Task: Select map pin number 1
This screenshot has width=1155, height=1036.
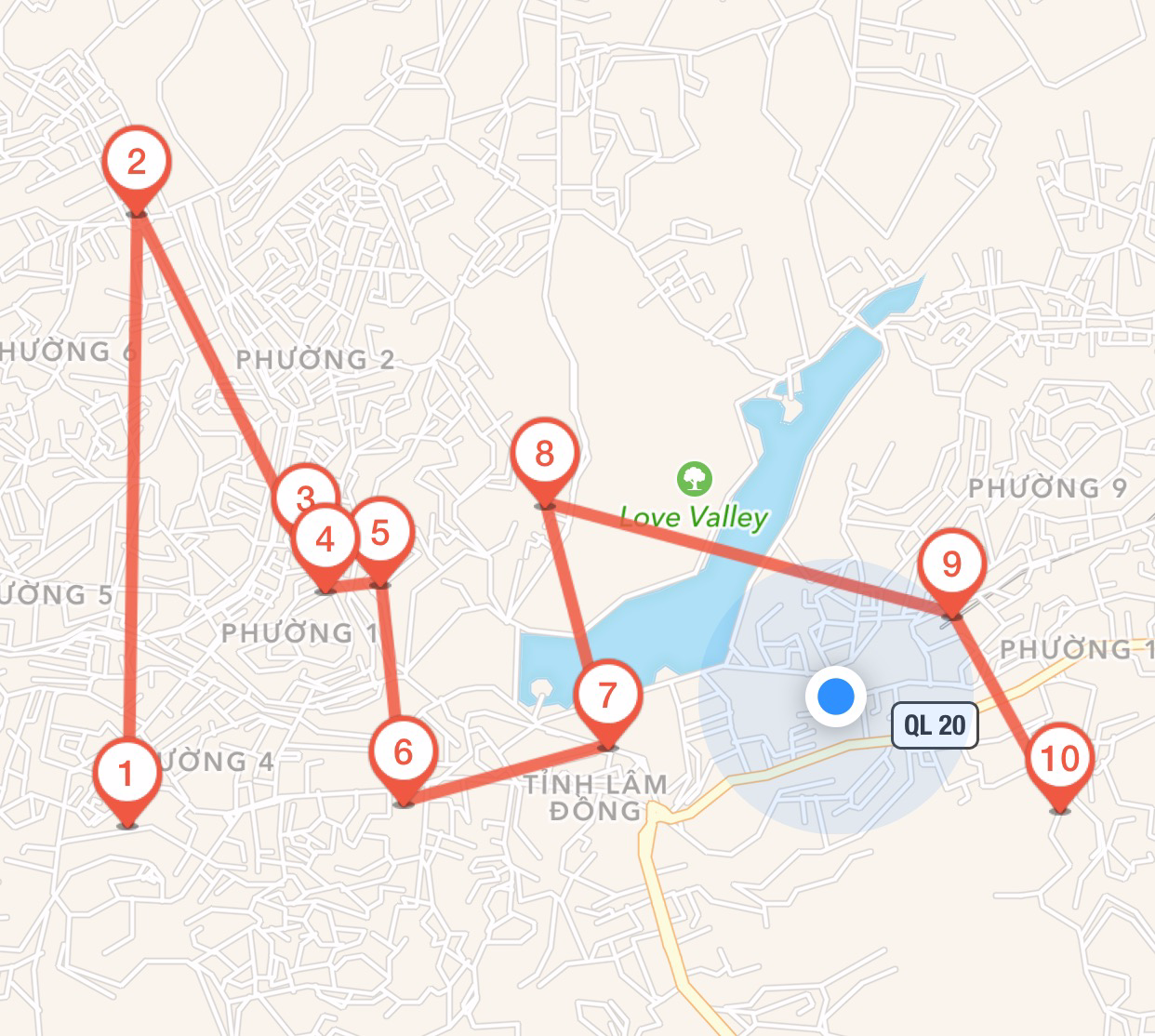Action: pos(127,773)
